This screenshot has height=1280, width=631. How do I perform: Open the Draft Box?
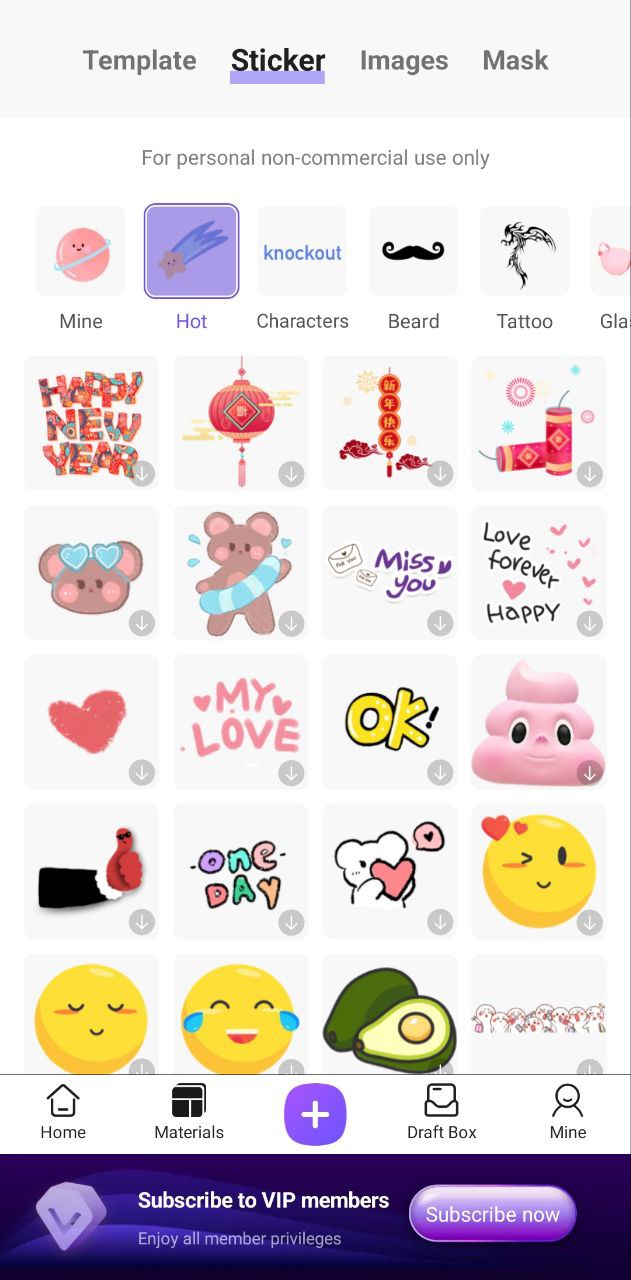441,1112
